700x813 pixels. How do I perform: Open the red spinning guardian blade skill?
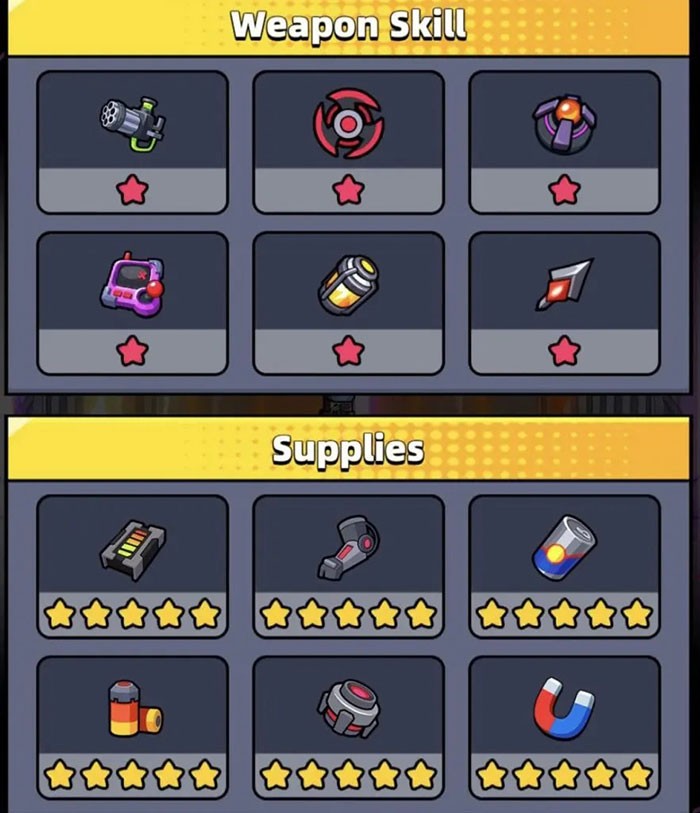[x=347, y=141]
